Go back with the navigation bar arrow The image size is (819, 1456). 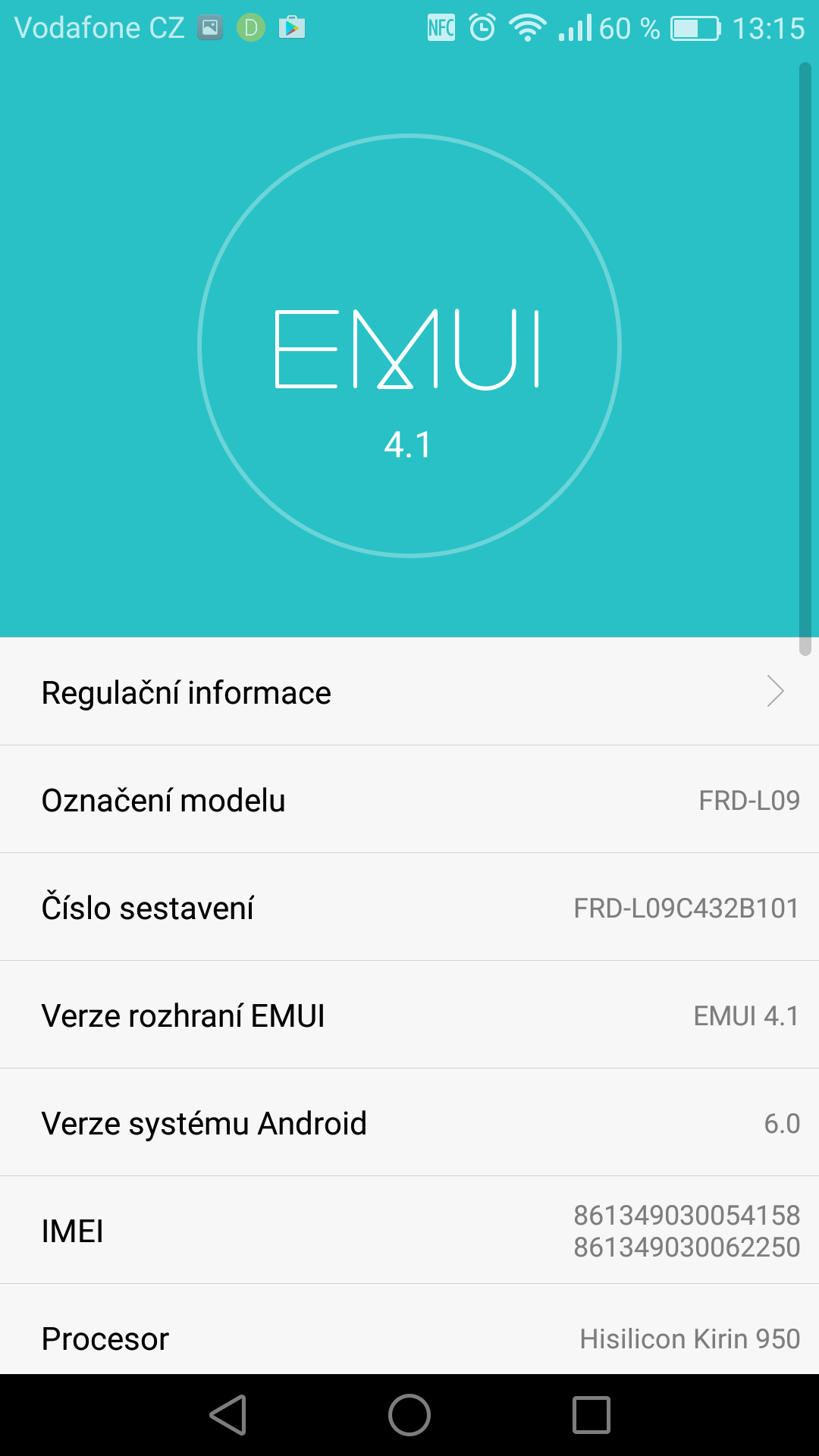[x=228, y=1415]
